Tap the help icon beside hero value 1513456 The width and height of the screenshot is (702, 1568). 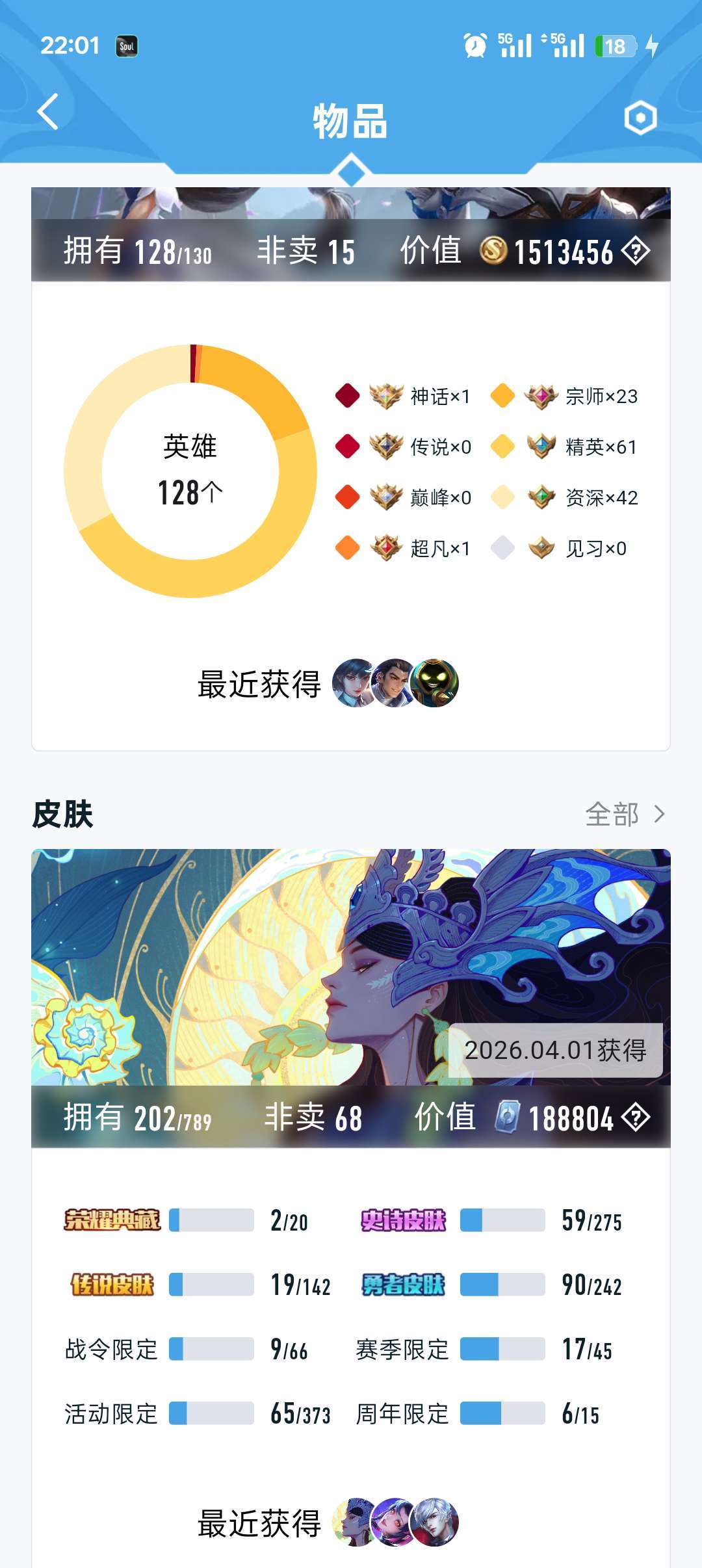636,251
